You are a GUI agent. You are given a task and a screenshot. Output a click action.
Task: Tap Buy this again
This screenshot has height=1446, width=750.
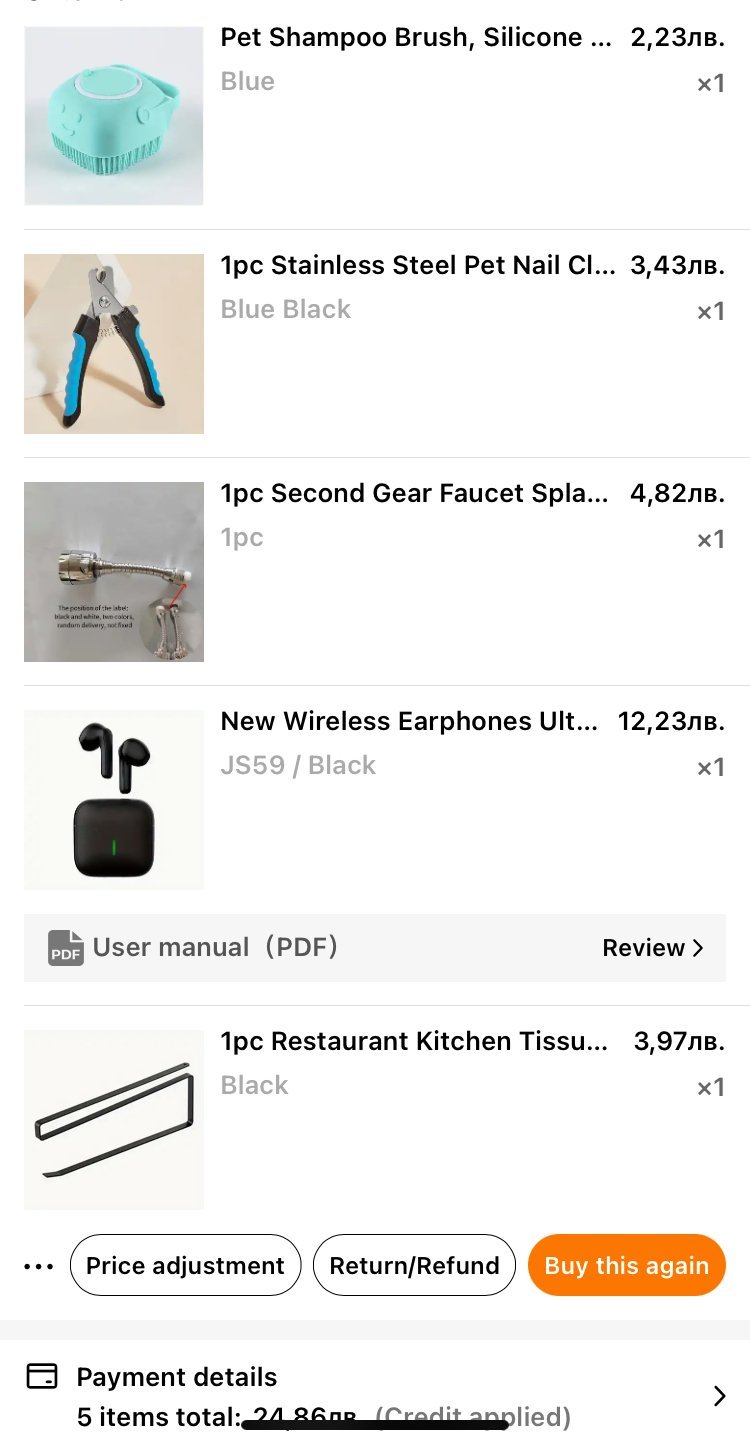click(x=626, y=1266)
